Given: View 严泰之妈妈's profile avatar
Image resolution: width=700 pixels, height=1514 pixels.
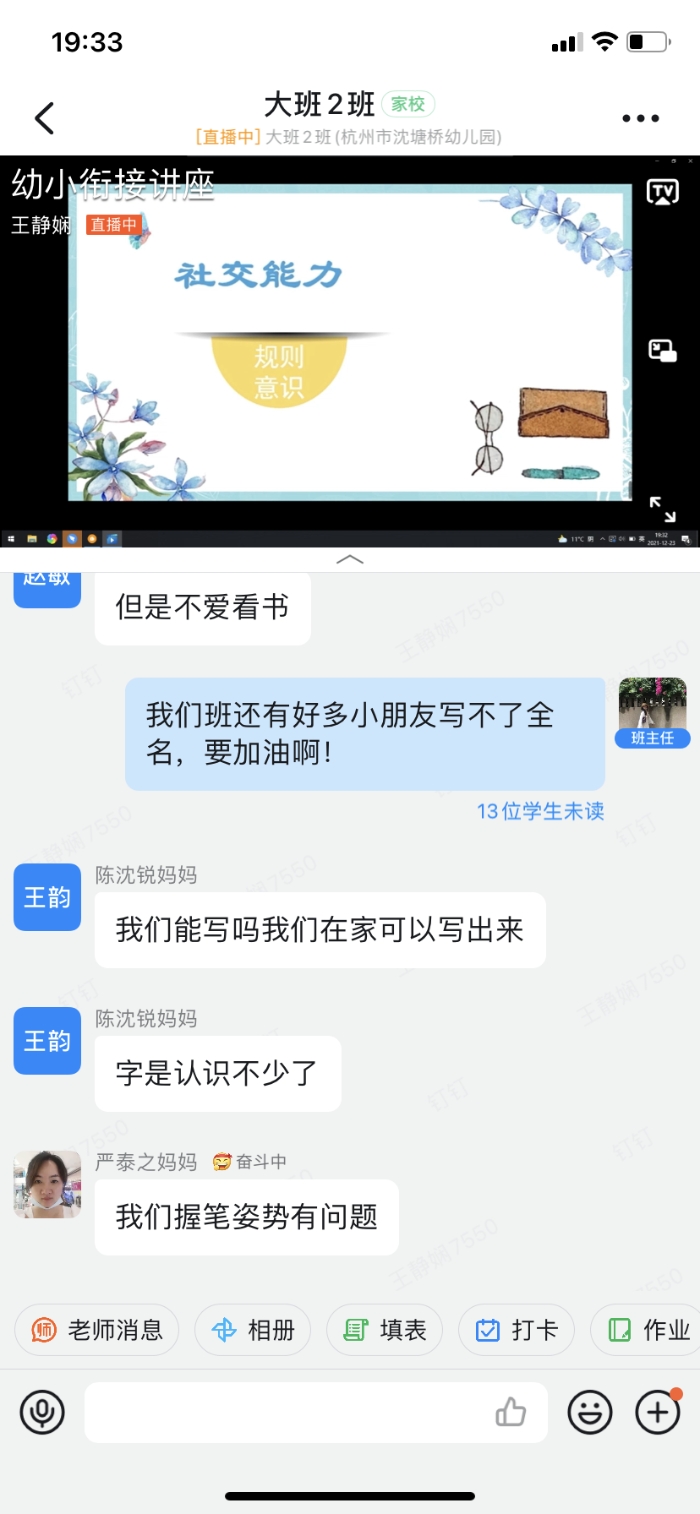Looking at the screenshot, I should [x=47, y=1184].
